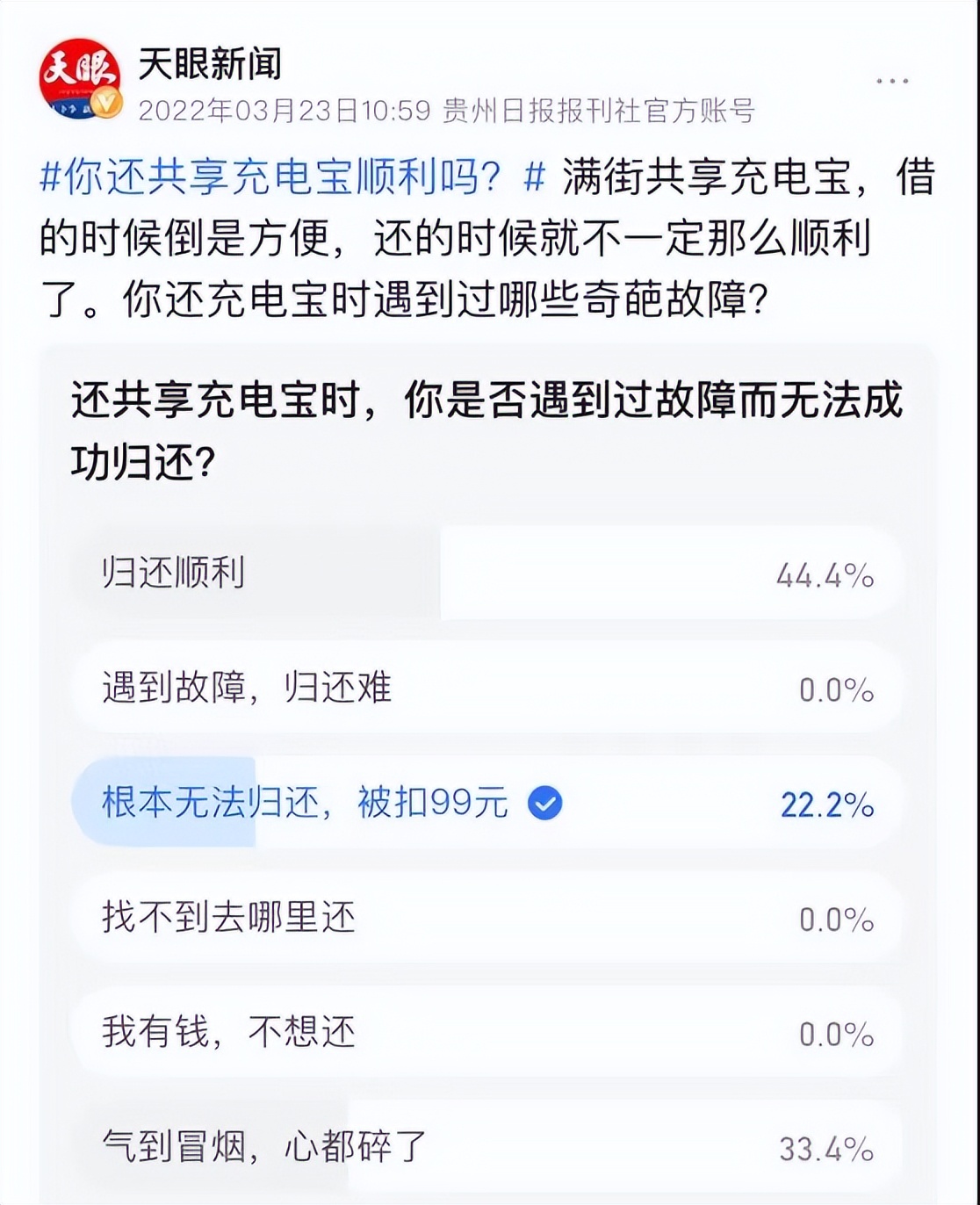The width and height of the screenshot is (980, 1205).
Task: Click the poll question about returning power banks
Action: (x=487, y=426)
